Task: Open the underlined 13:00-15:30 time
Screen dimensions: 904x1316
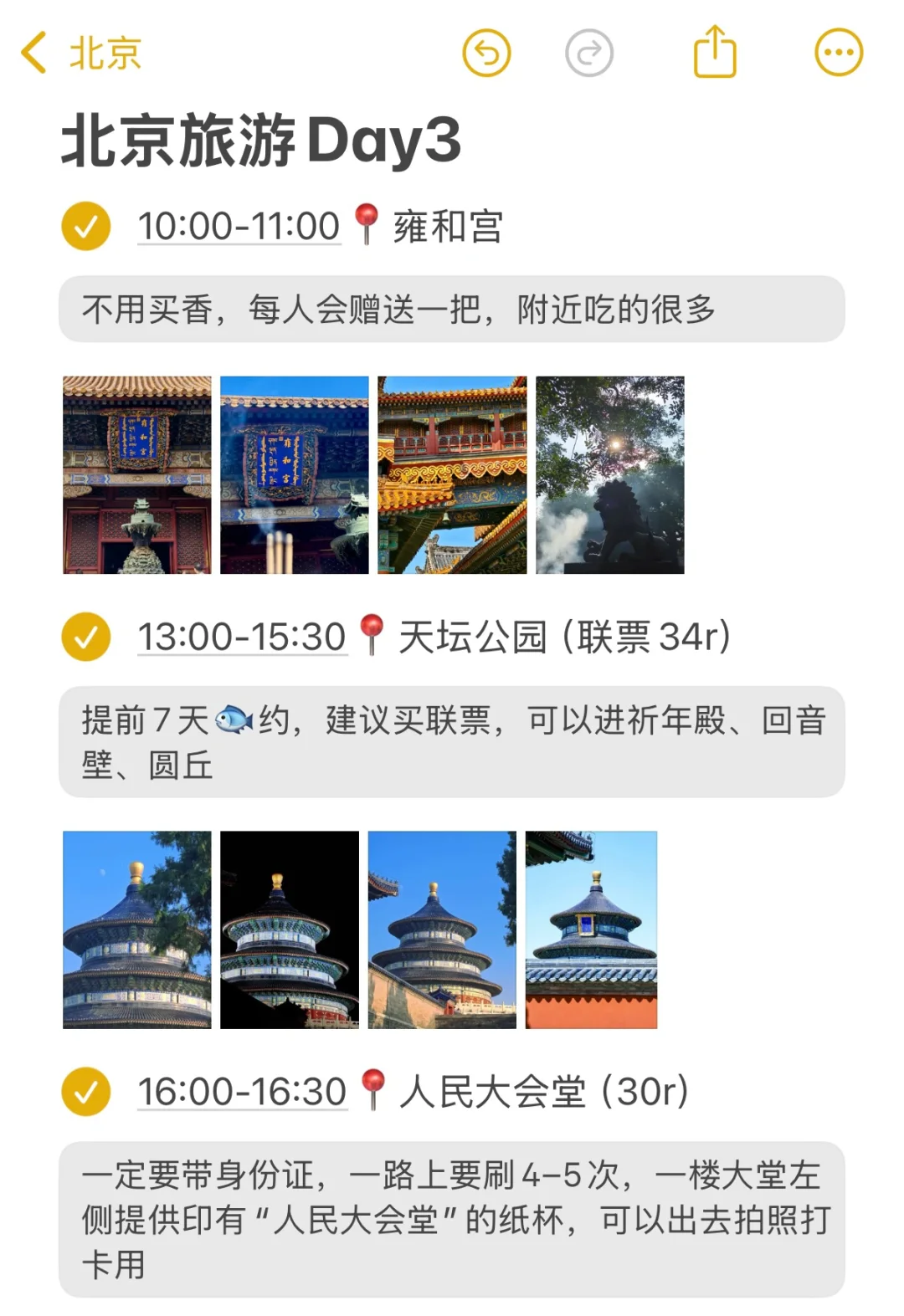Action: click(x=242, y=638)
